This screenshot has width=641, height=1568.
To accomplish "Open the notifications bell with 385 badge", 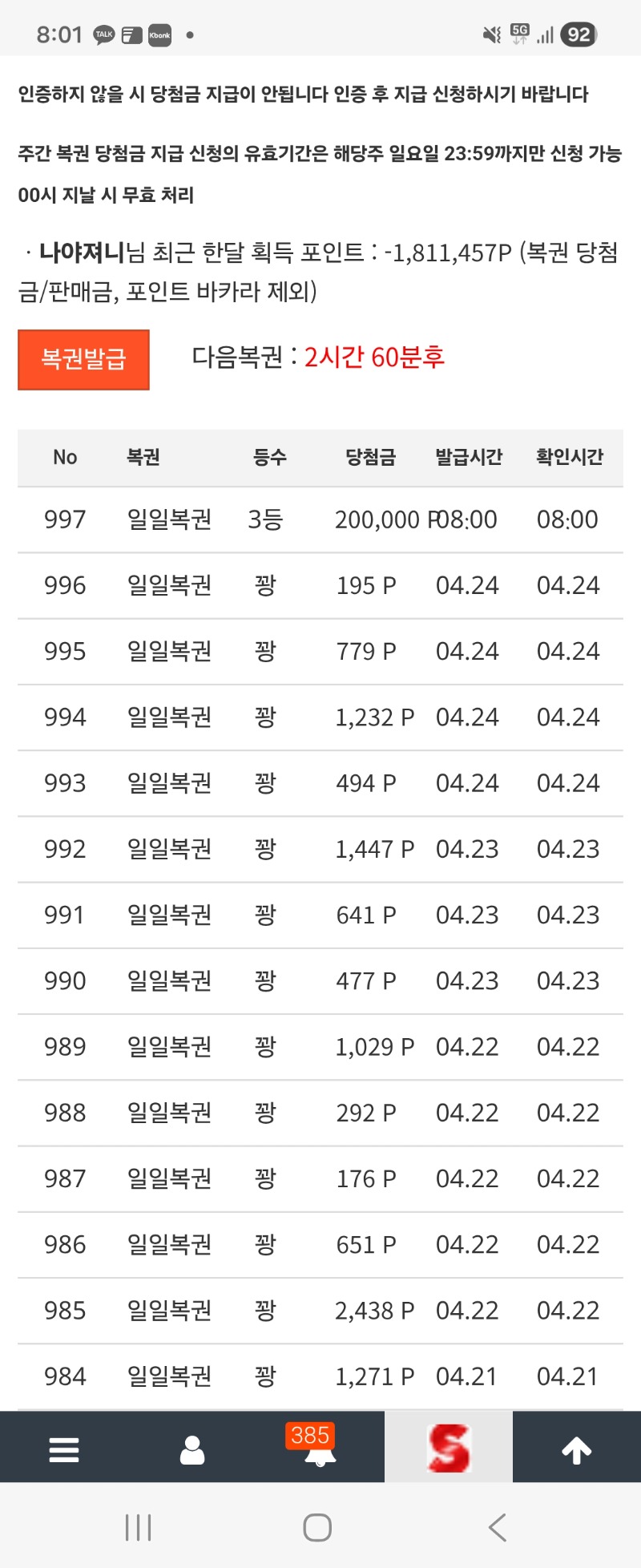I will [x=319, y=1449].
